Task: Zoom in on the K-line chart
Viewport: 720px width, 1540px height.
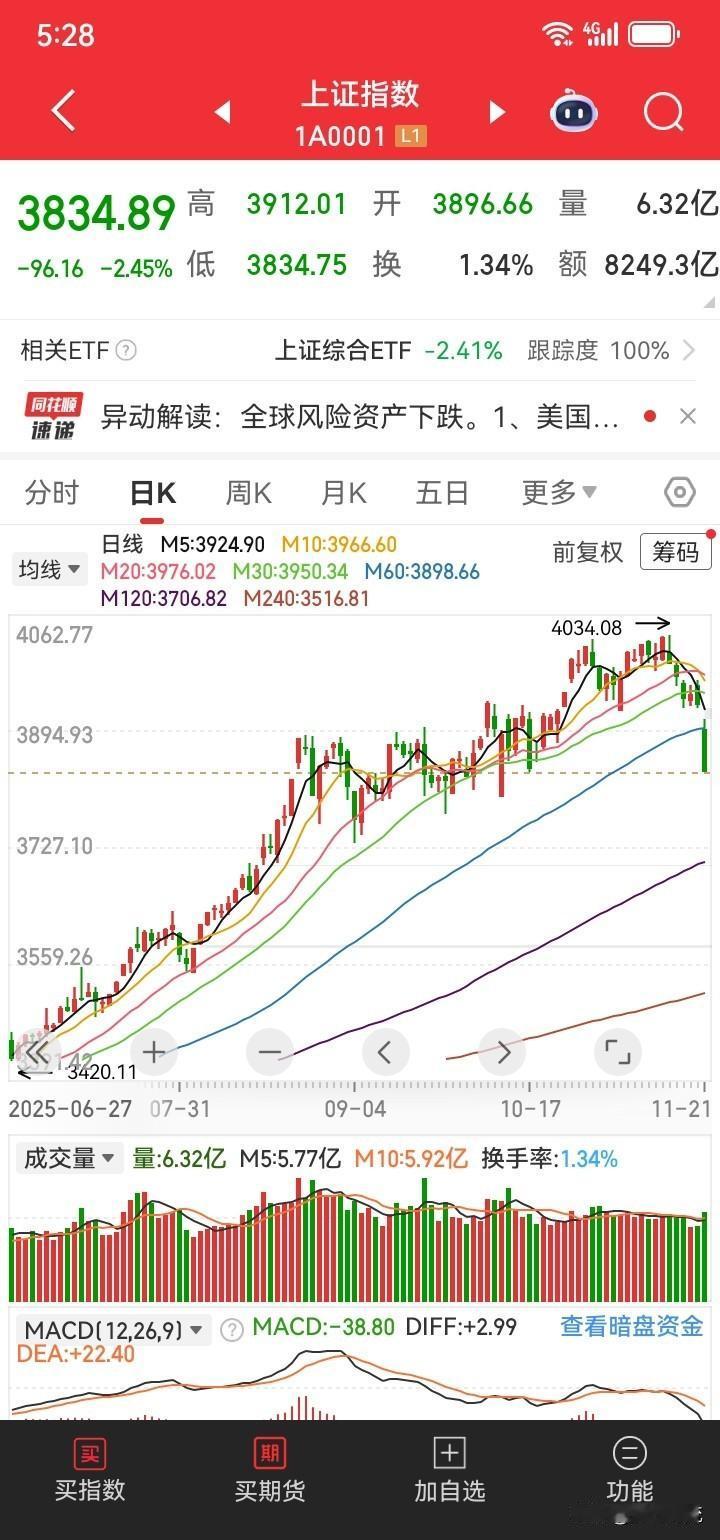Action: coord(154,1052)
